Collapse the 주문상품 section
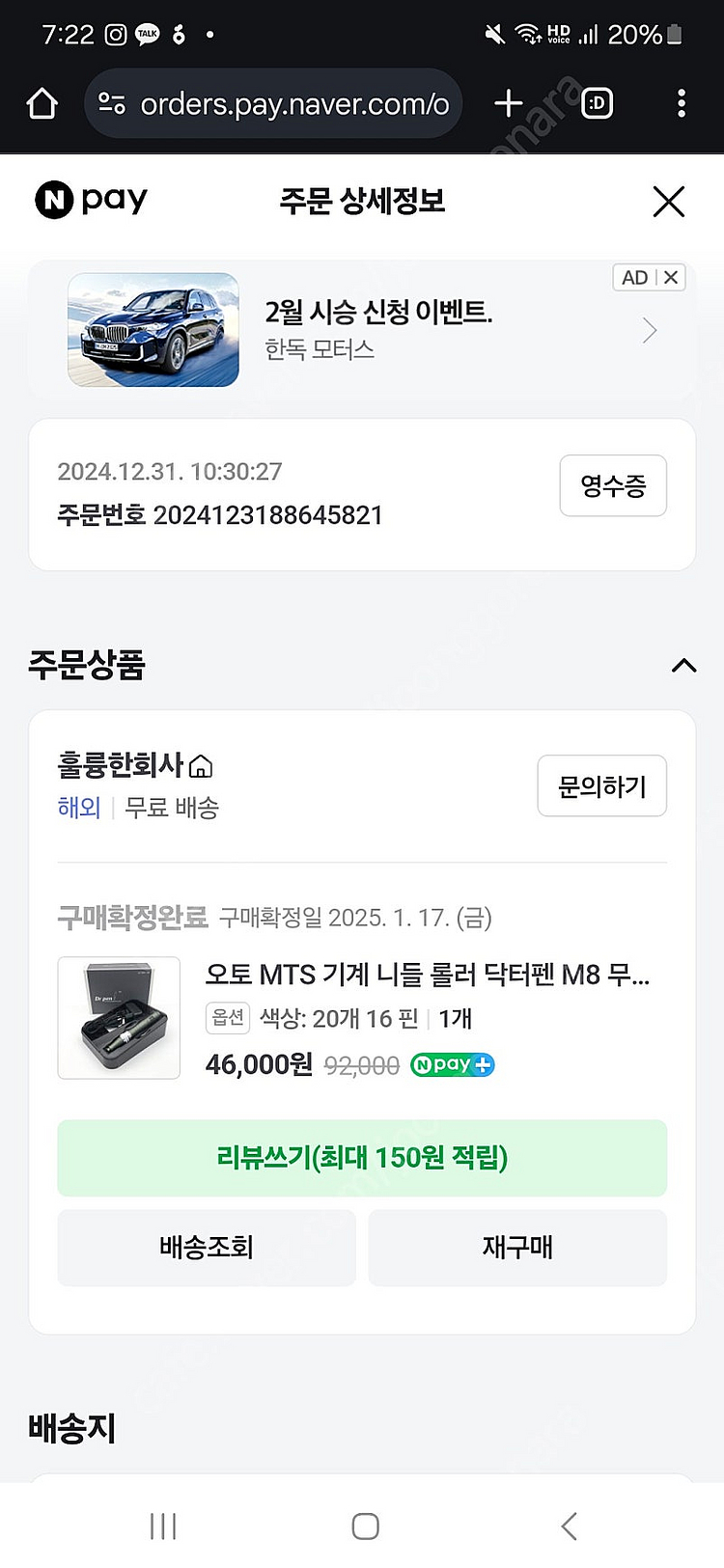Image resolution: width=724 pixels, height=1568 pixels. 683,665
